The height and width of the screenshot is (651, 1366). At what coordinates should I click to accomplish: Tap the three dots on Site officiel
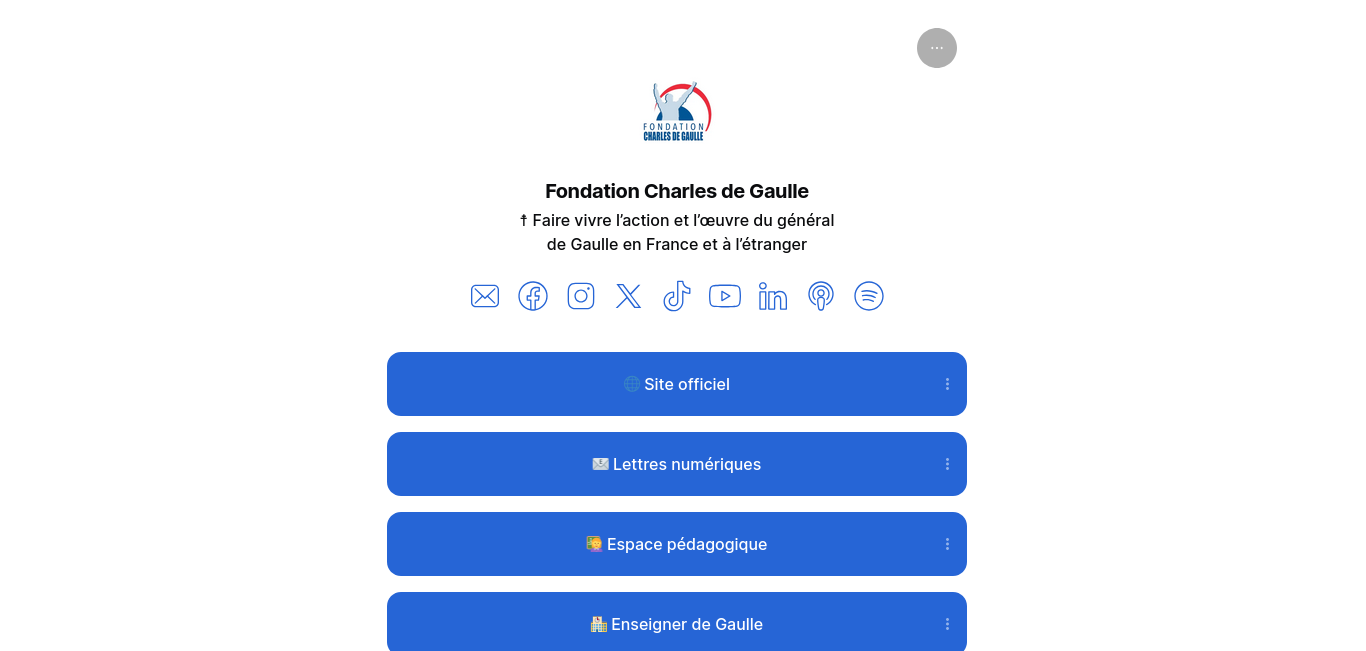(x=947, y=384)
